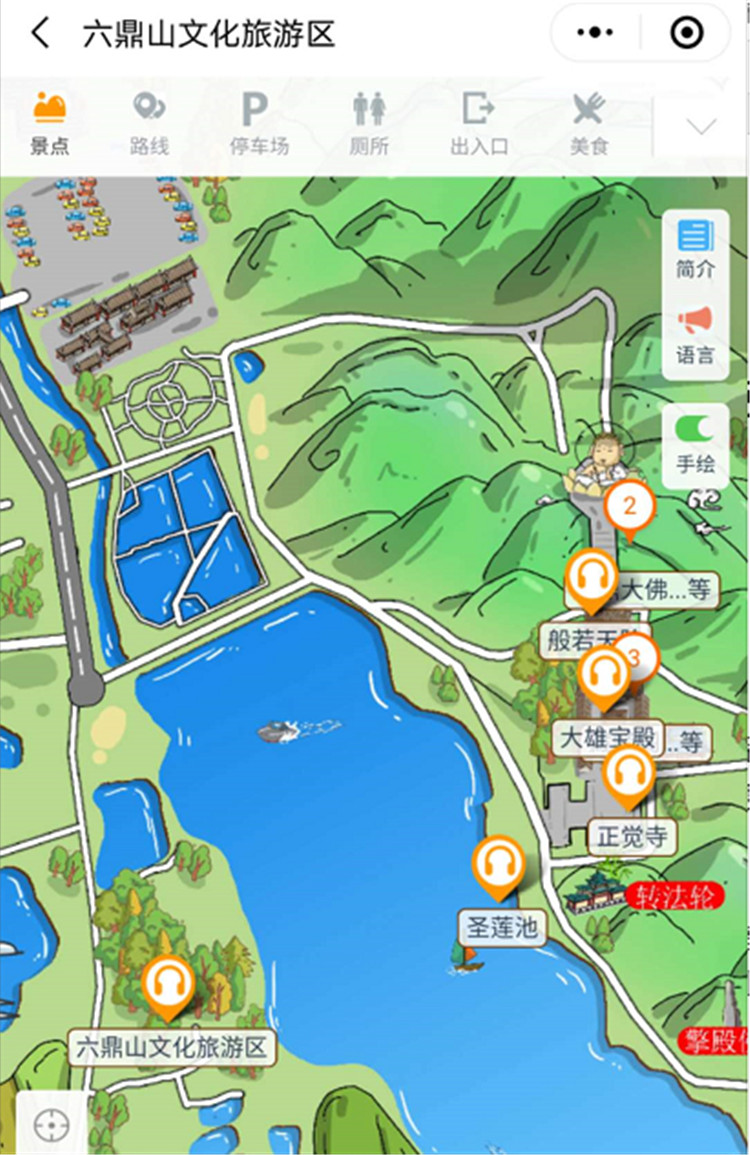750x1155 pixels.
Task: Expand the category dropdown arrow
Action: click(702, 127)
